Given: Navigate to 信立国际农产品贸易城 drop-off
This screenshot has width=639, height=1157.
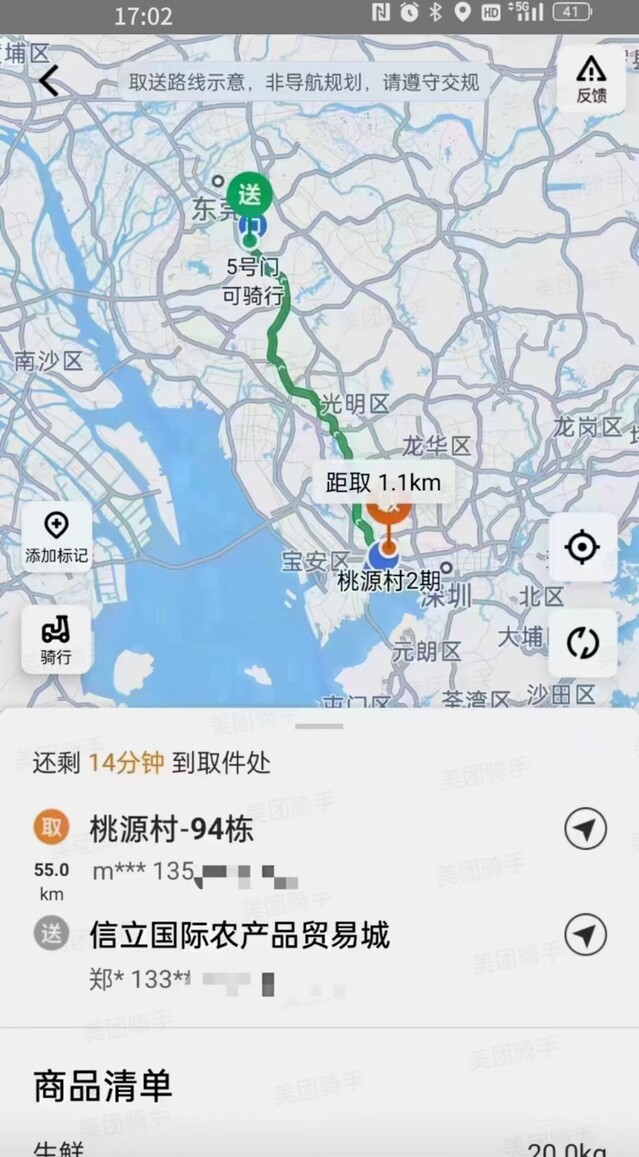Looking at the screenshot, I should point(585,935).
